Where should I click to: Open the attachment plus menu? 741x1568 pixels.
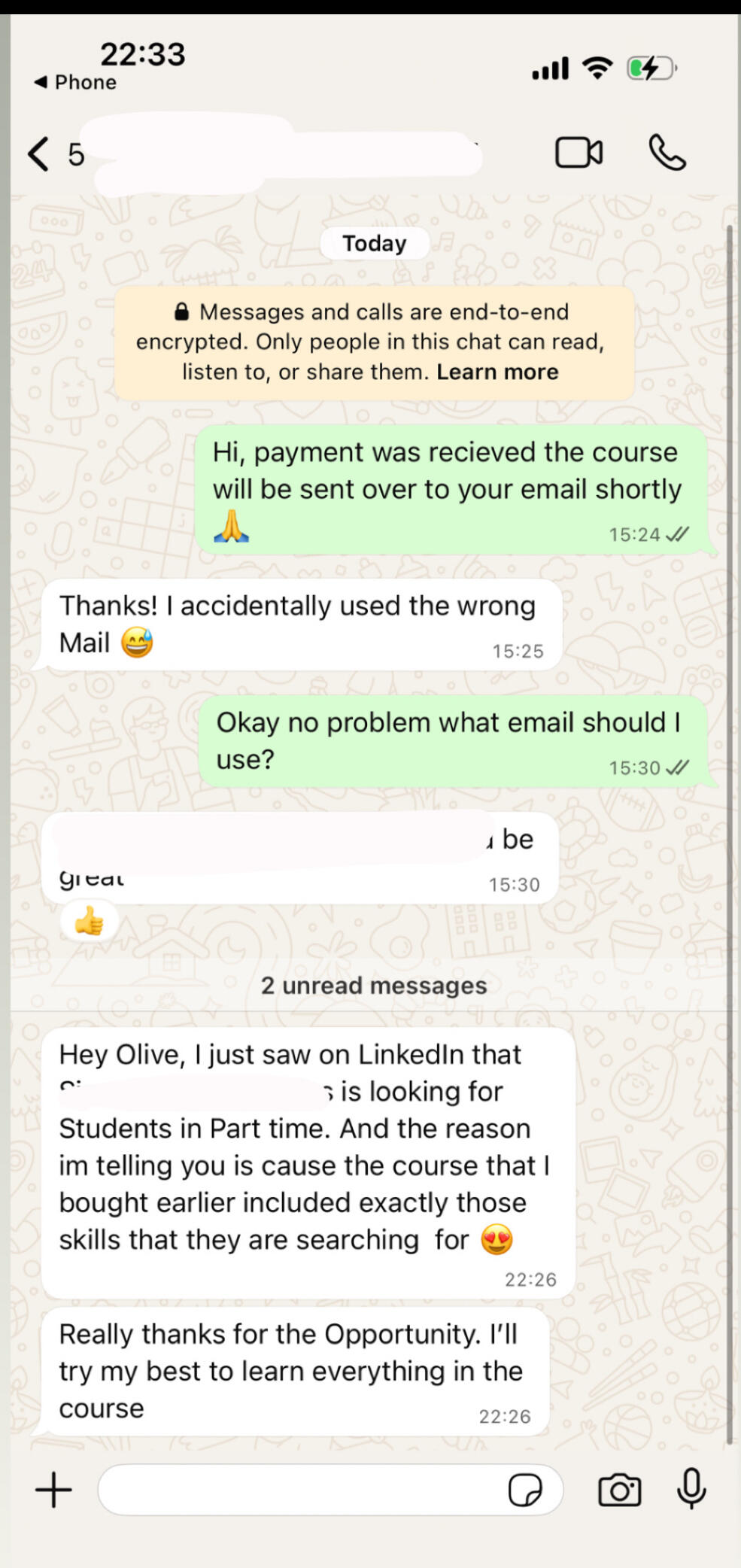pos(53,1490)
